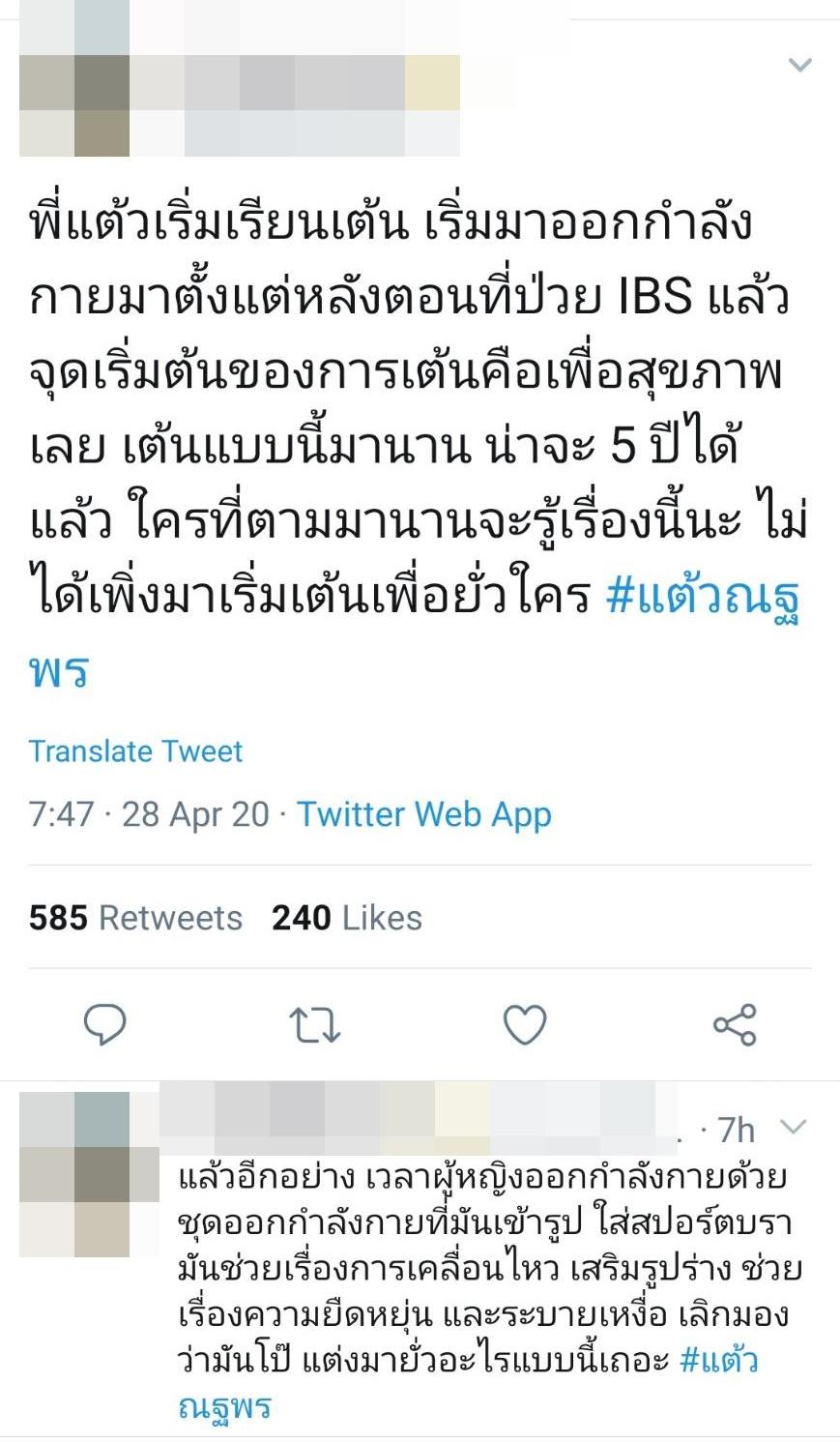Viewport: 840px width, 1442px height.
Task: View the 240 Likes list
Action: 346,917
